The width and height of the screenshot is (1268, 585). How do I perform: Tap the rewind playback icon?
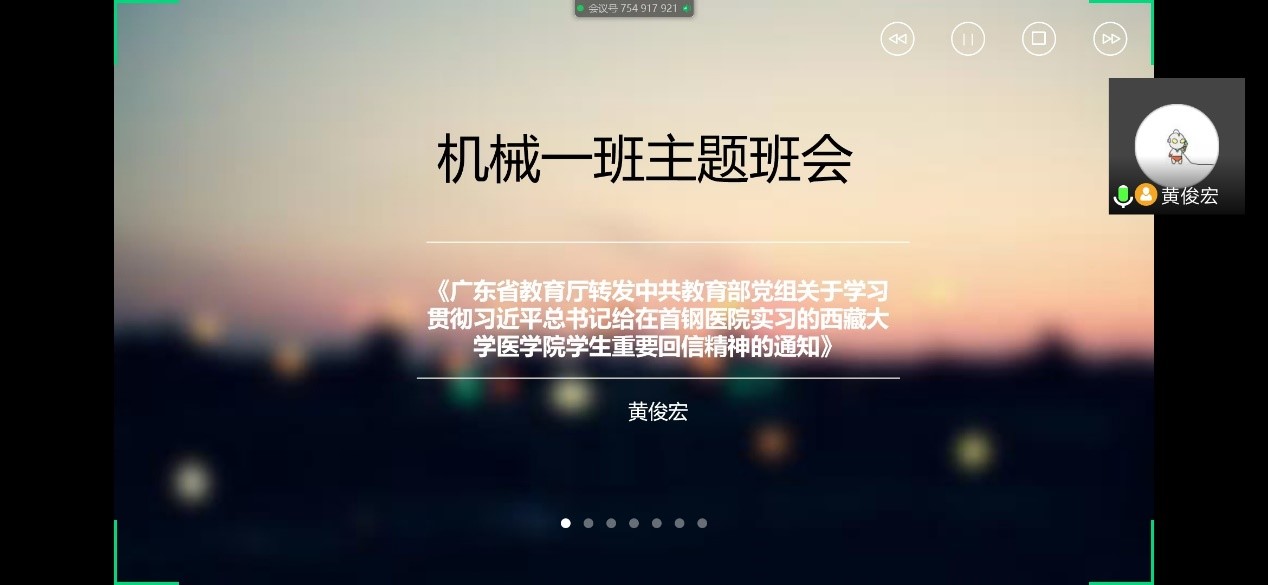(x=897, y=39)
